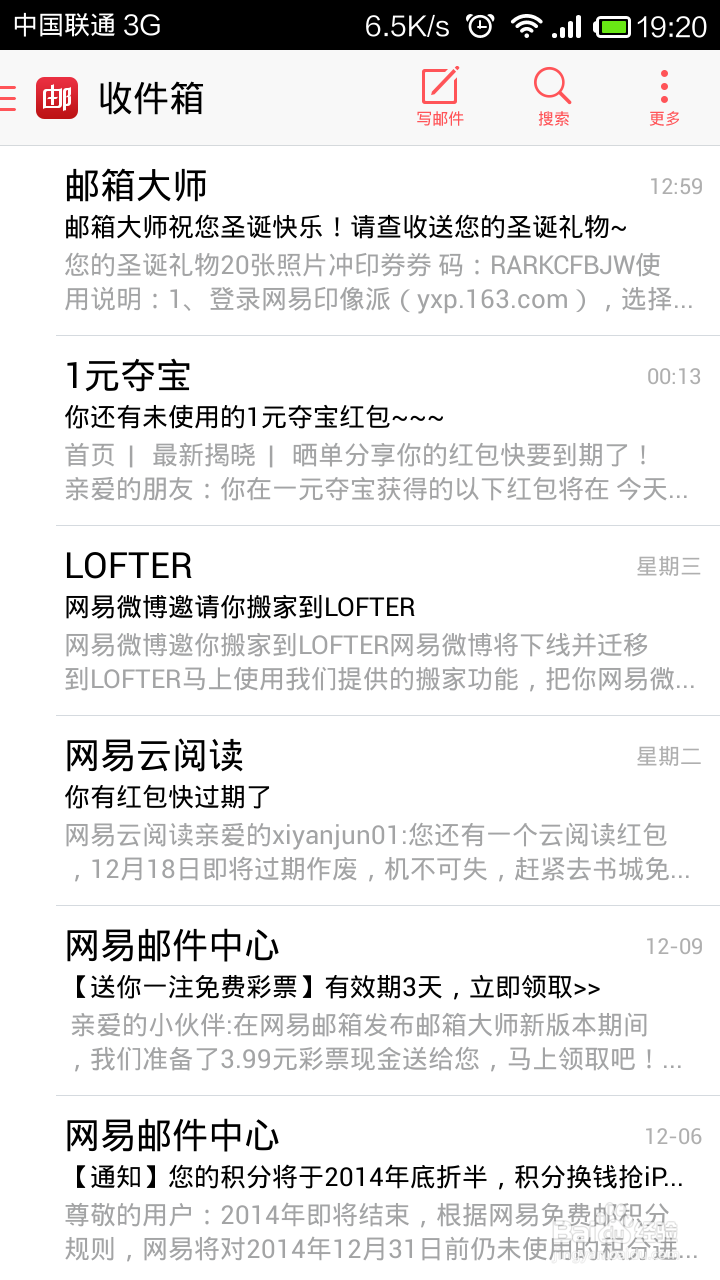The image size is (720, 1280).
Task: Open the drawer menu button
Action: click(9, 98)
